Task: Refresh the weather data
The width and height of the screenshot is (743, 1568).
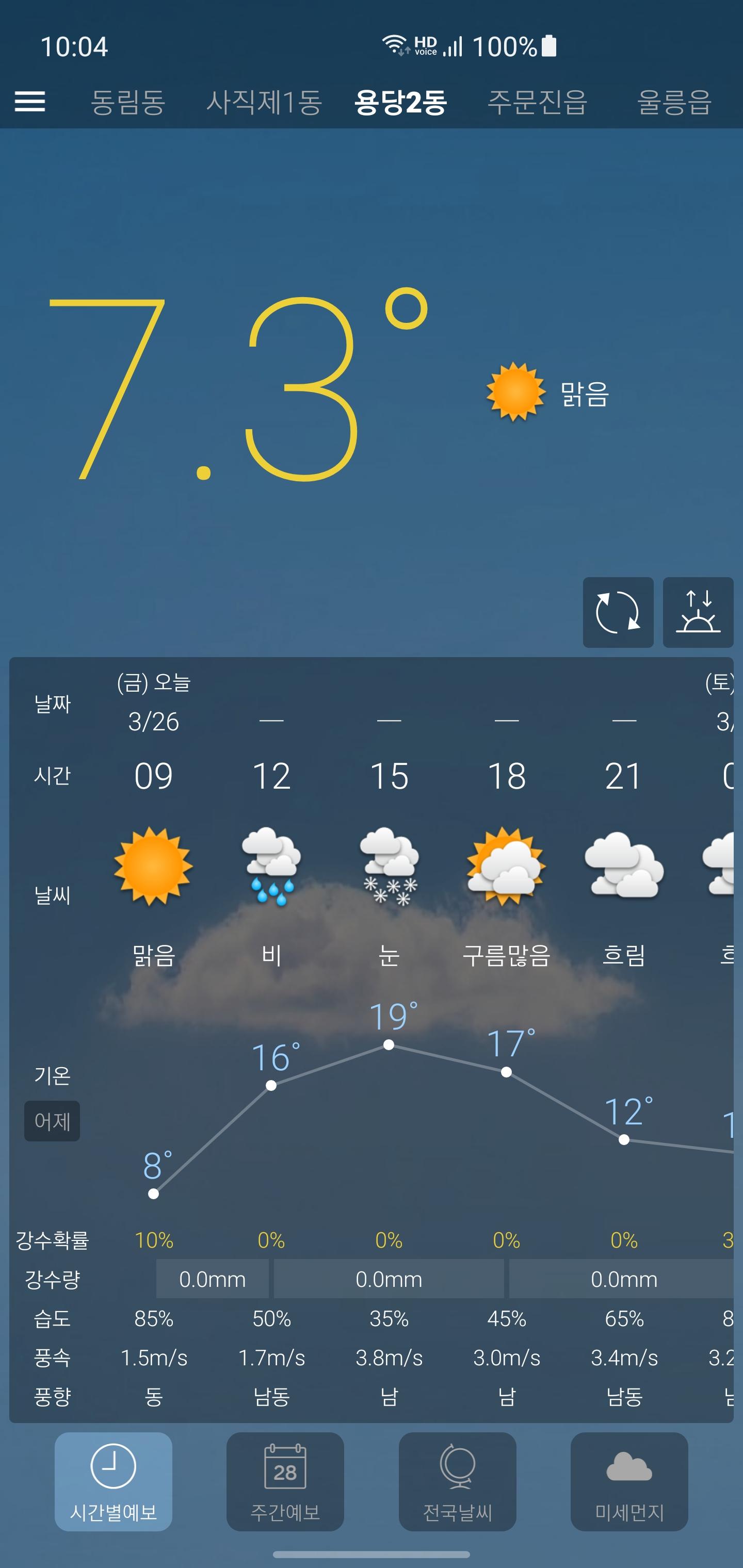Action: (618, 612)
